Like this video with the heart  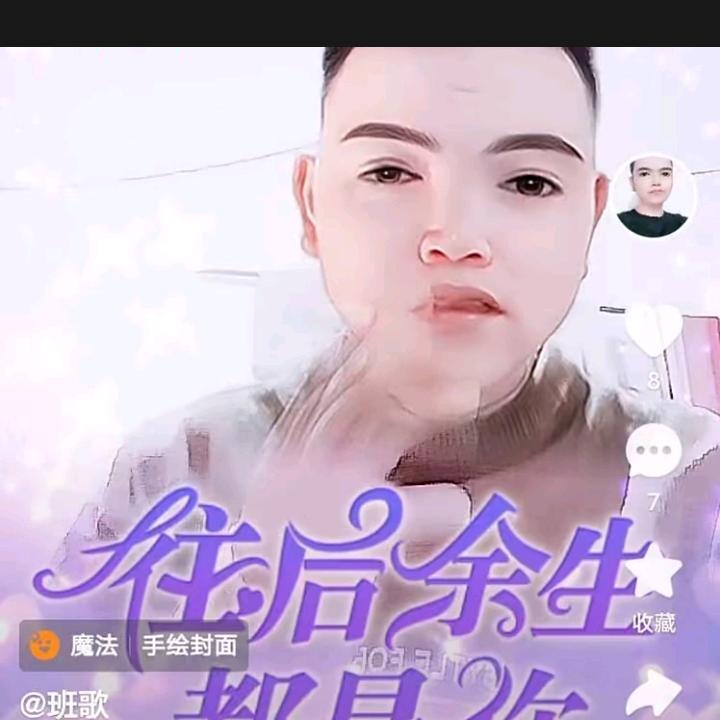pyautogui.click(x=653, y=330)
